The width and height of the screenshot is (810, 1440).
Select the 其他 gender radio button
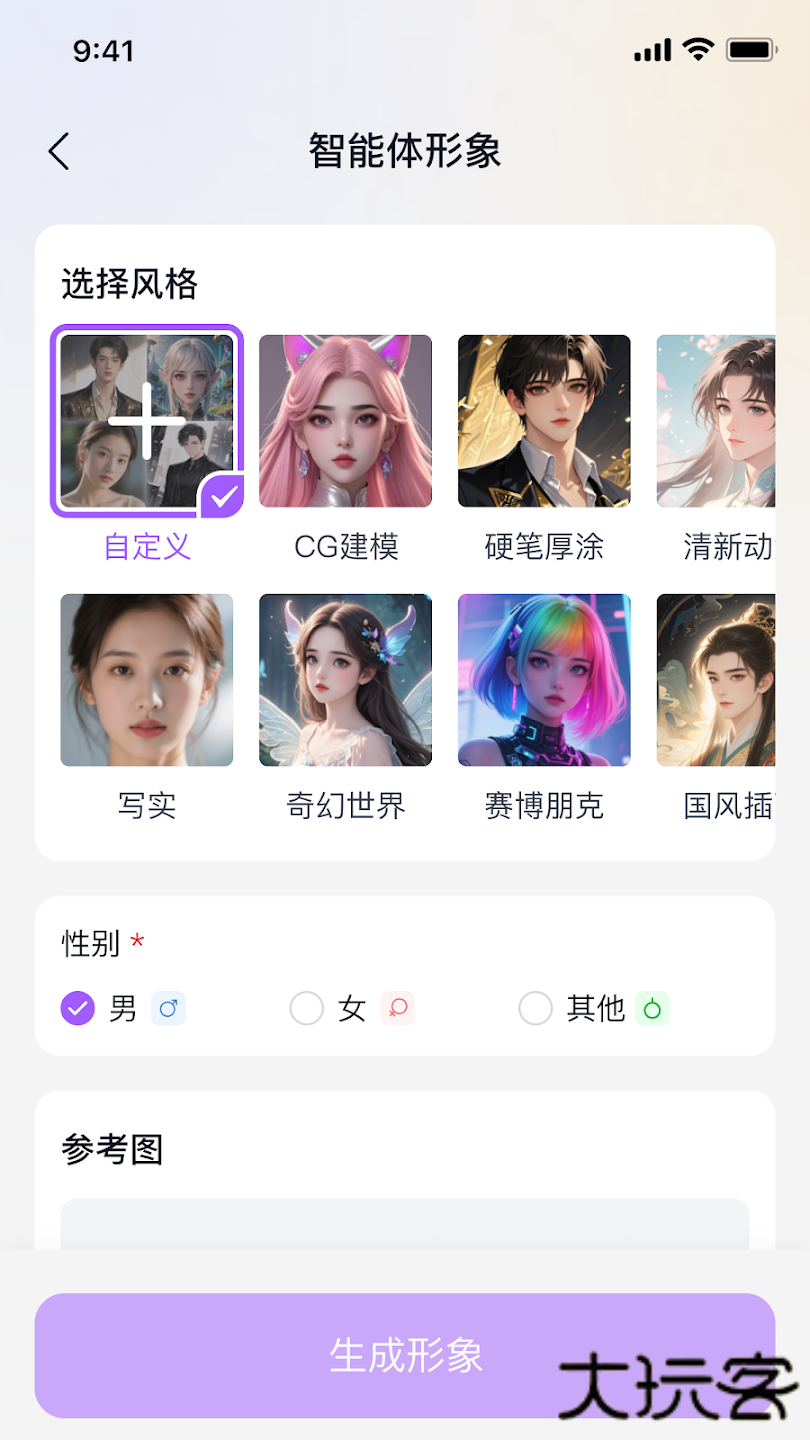(x=536, y=1009)
